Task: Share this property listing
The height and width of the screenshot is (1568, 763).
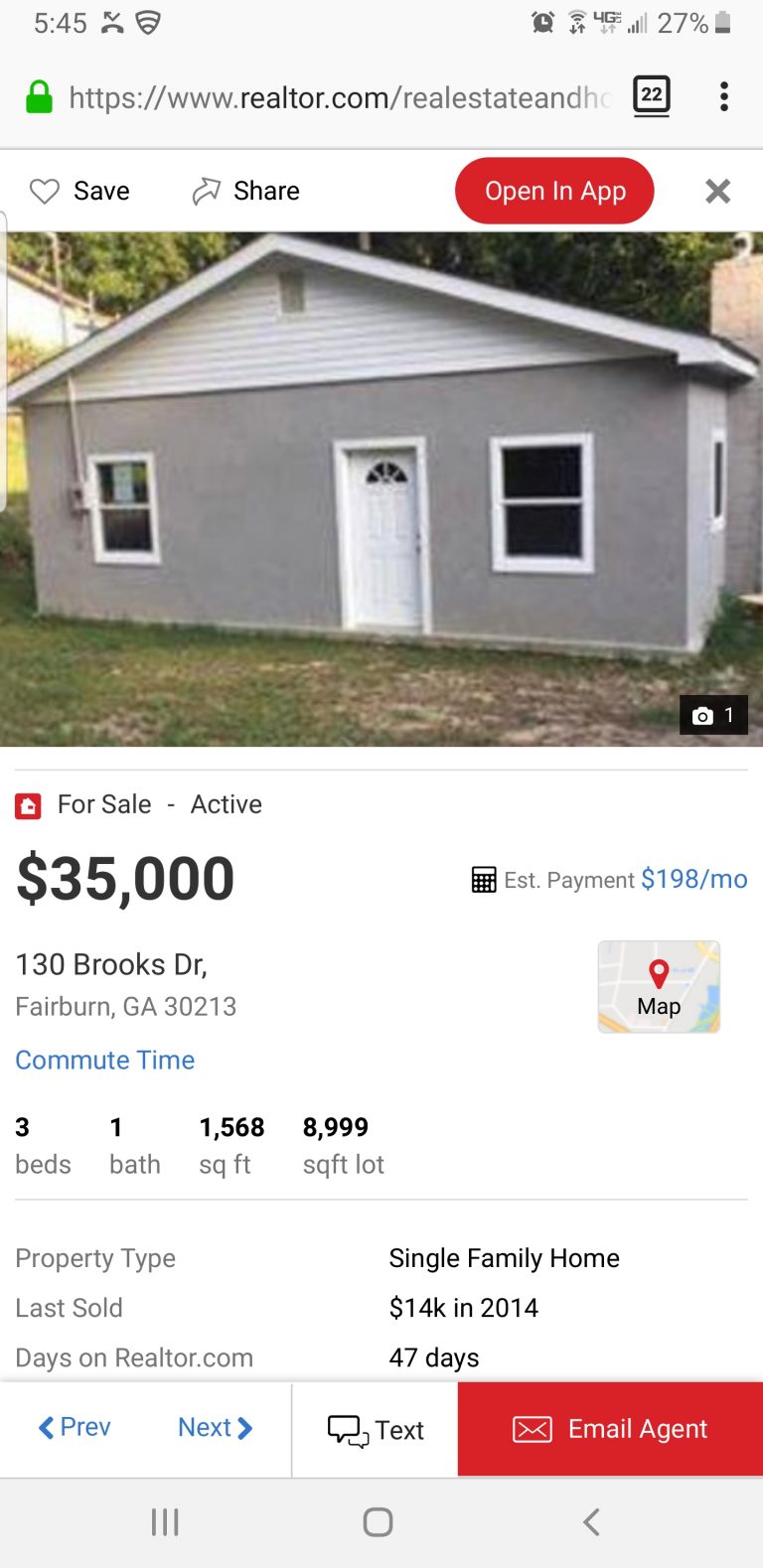Action: pyautogui.click(x=245, y=191)
